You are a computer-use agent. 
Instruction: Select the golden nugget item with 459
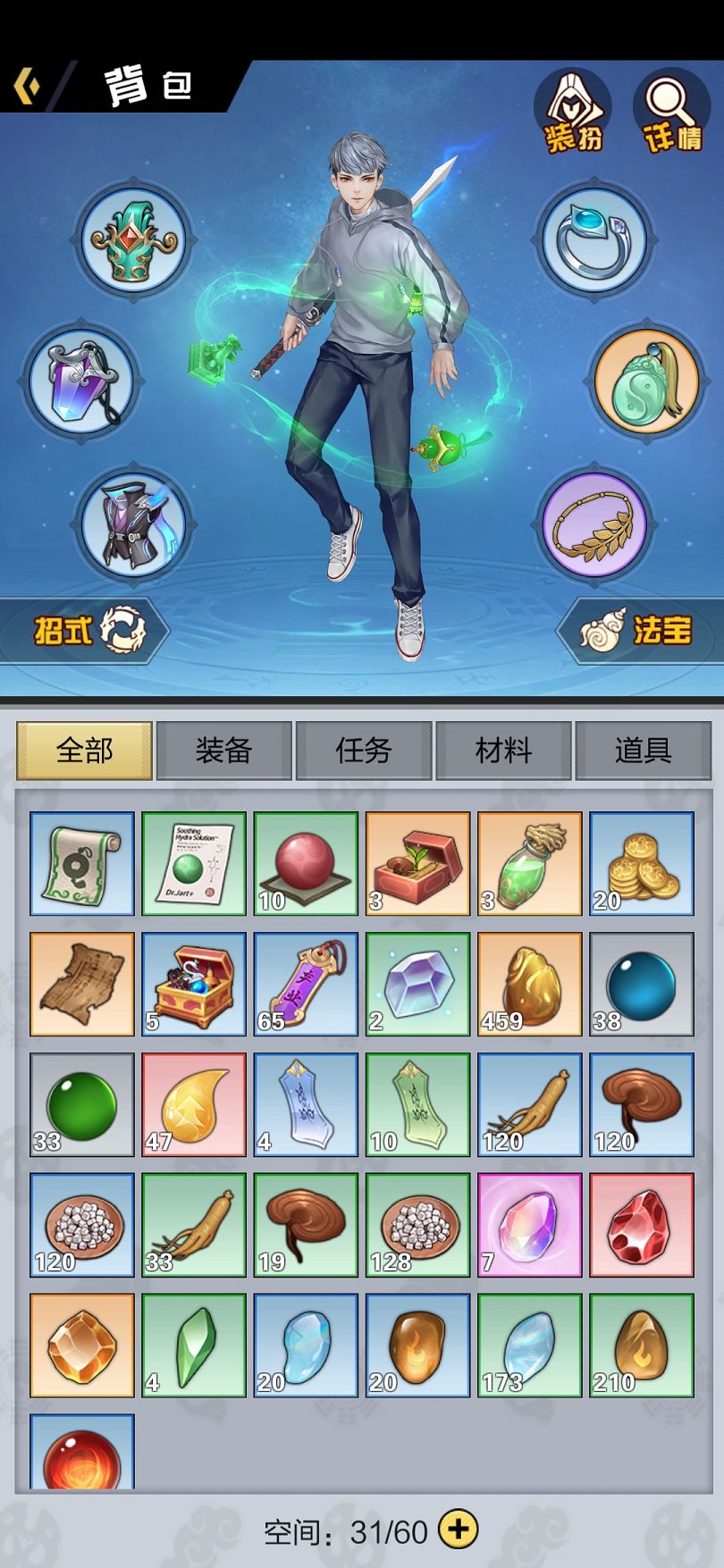coord(529,985)
